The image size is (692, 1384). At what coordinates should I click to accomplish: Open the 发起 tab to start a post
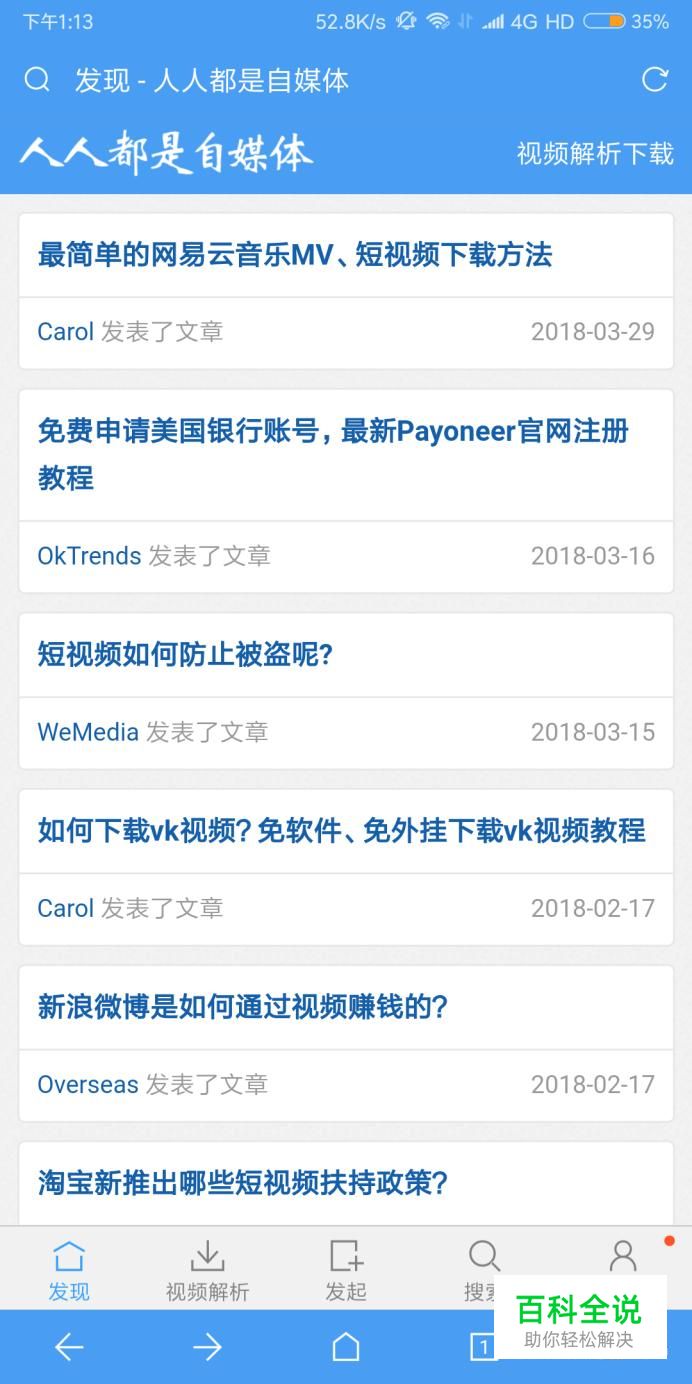coord(346,1270)
